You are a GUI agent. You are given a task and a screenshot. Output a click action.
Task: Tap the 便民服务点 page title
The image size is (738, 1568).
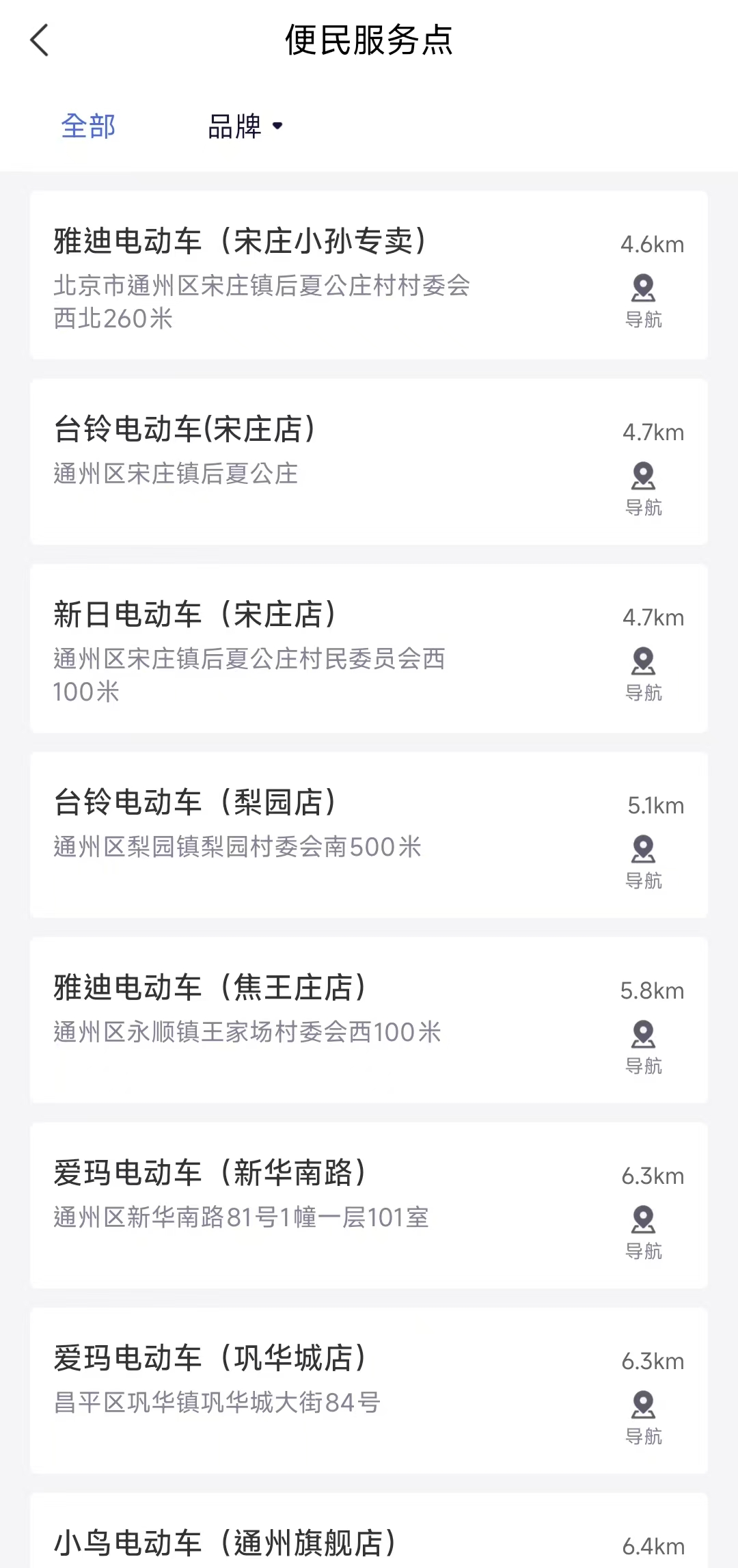click(369, 41)
